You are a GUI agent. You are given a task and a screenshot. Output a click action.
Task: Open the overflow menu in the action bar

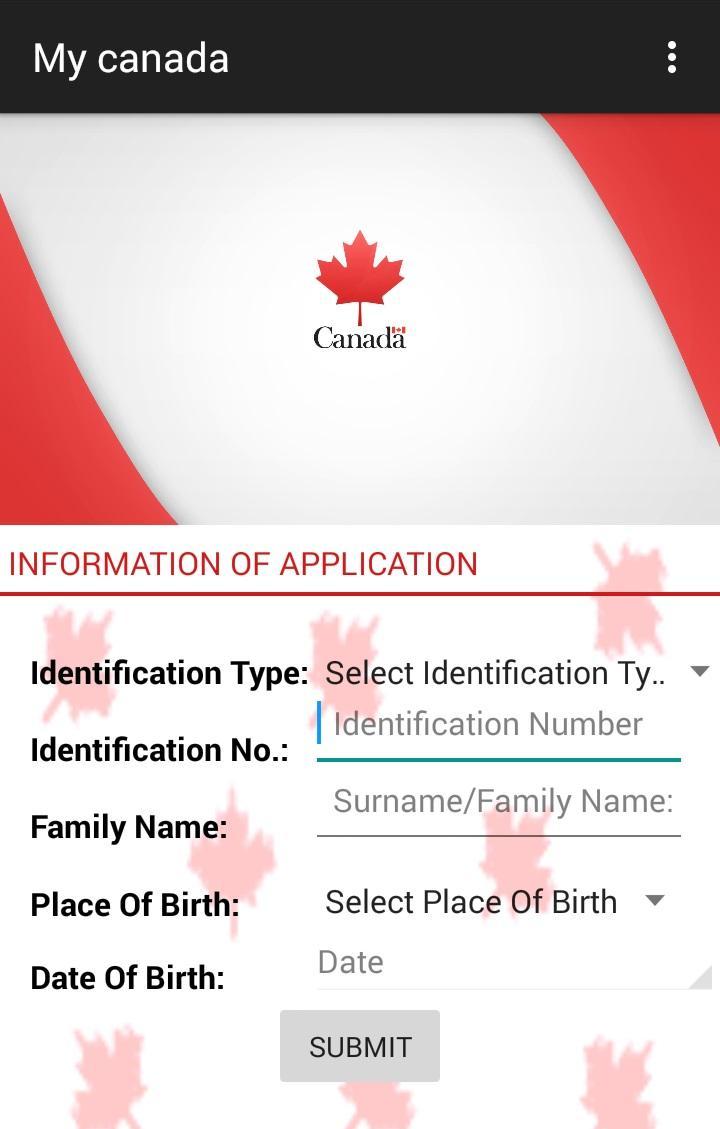(x=673, y=60)
